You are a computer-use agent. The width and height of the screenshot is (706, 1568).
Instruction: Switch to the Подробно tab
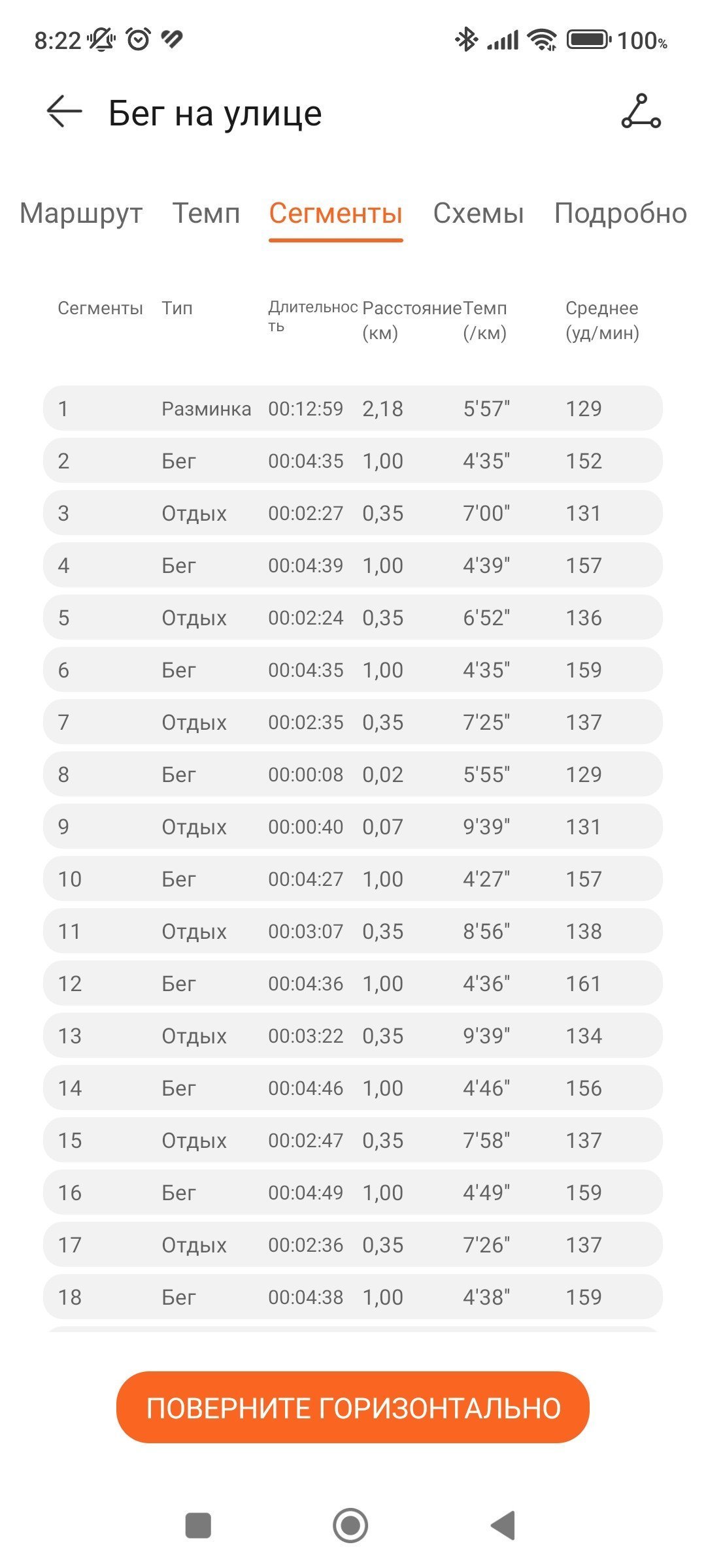click(x=620, y=214)
